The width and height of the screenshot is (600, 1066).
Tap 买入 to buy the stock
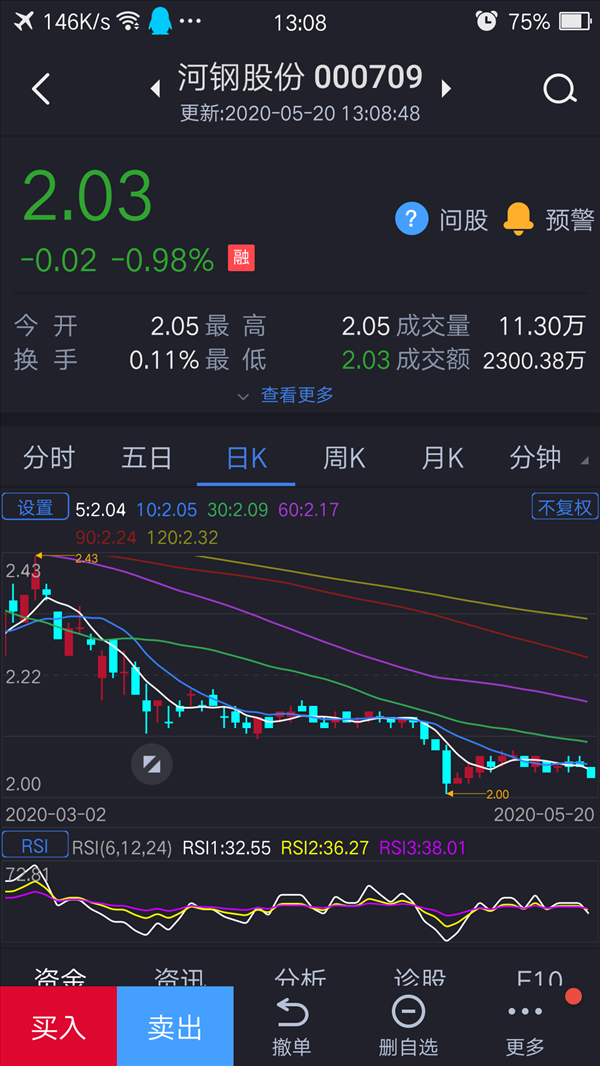coord(58,1026)
